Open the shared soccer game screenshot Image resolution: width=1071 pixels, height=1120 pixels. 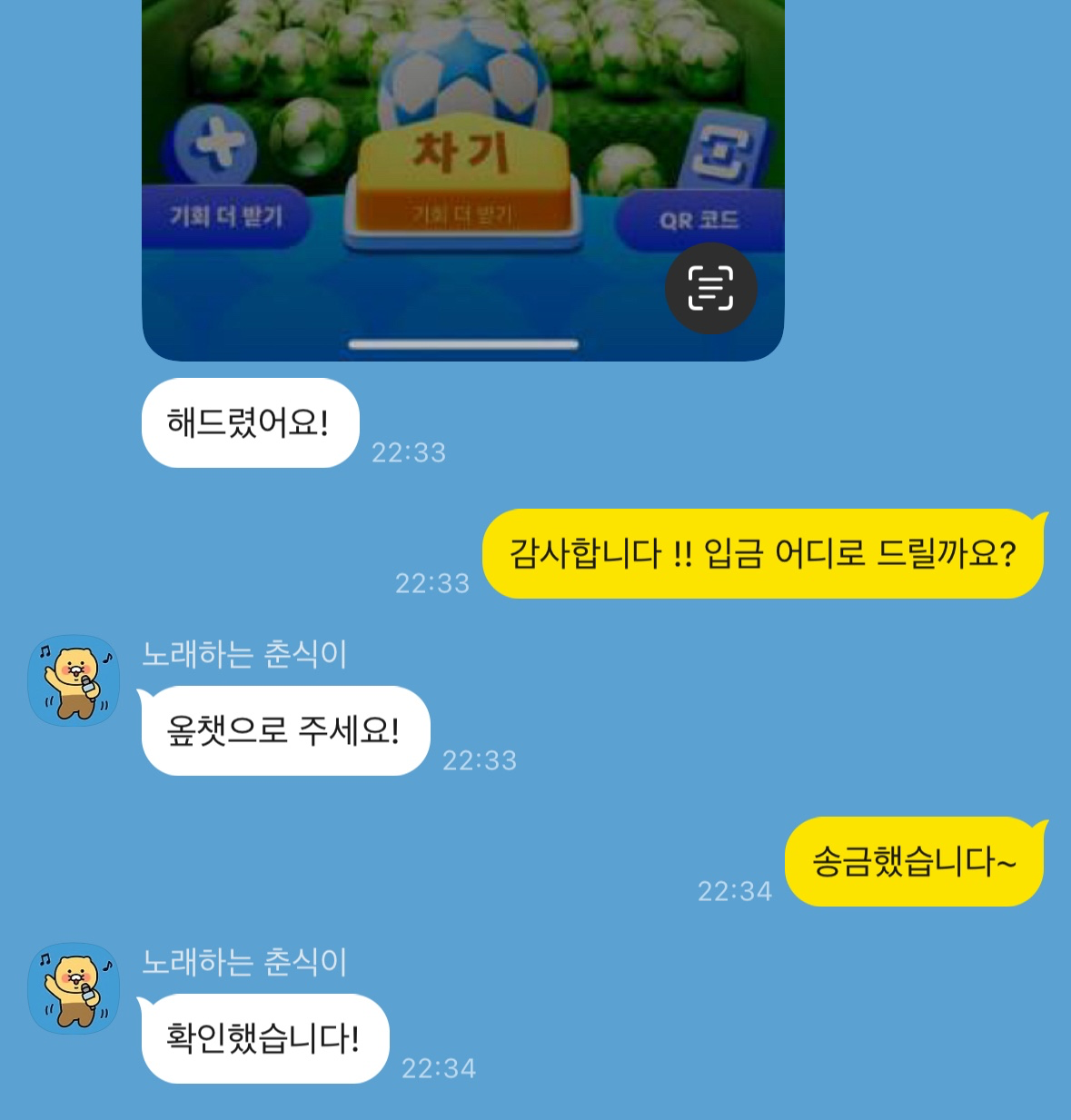coord(462,136)
